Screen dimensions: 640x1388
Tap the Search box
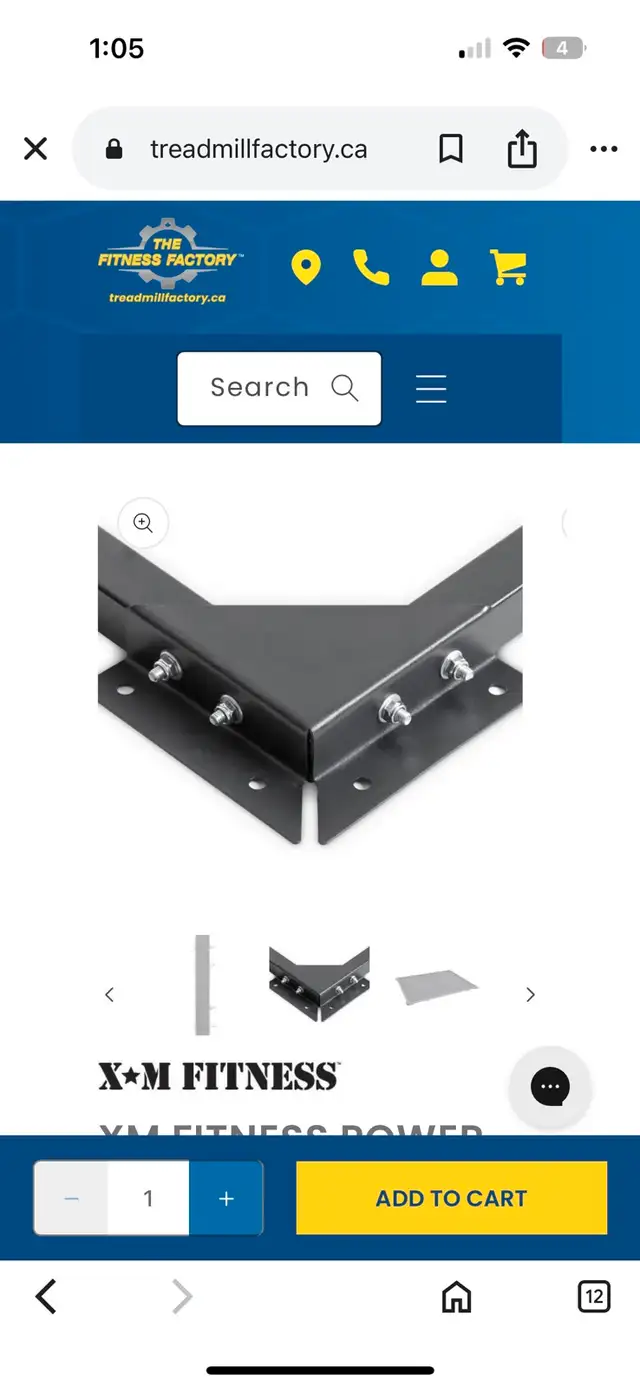point(279,388)
